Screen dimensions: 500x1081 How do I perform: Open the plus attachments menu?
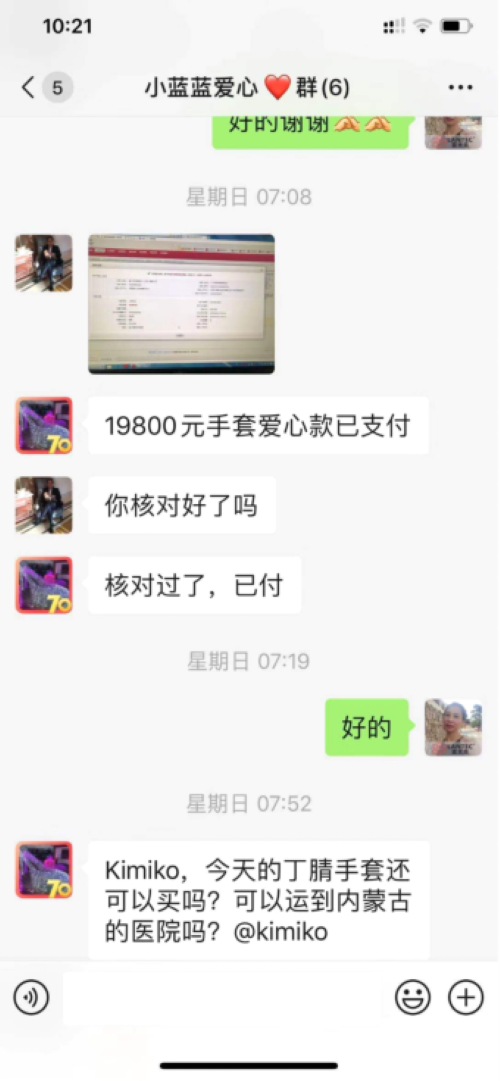click(466, 997)
